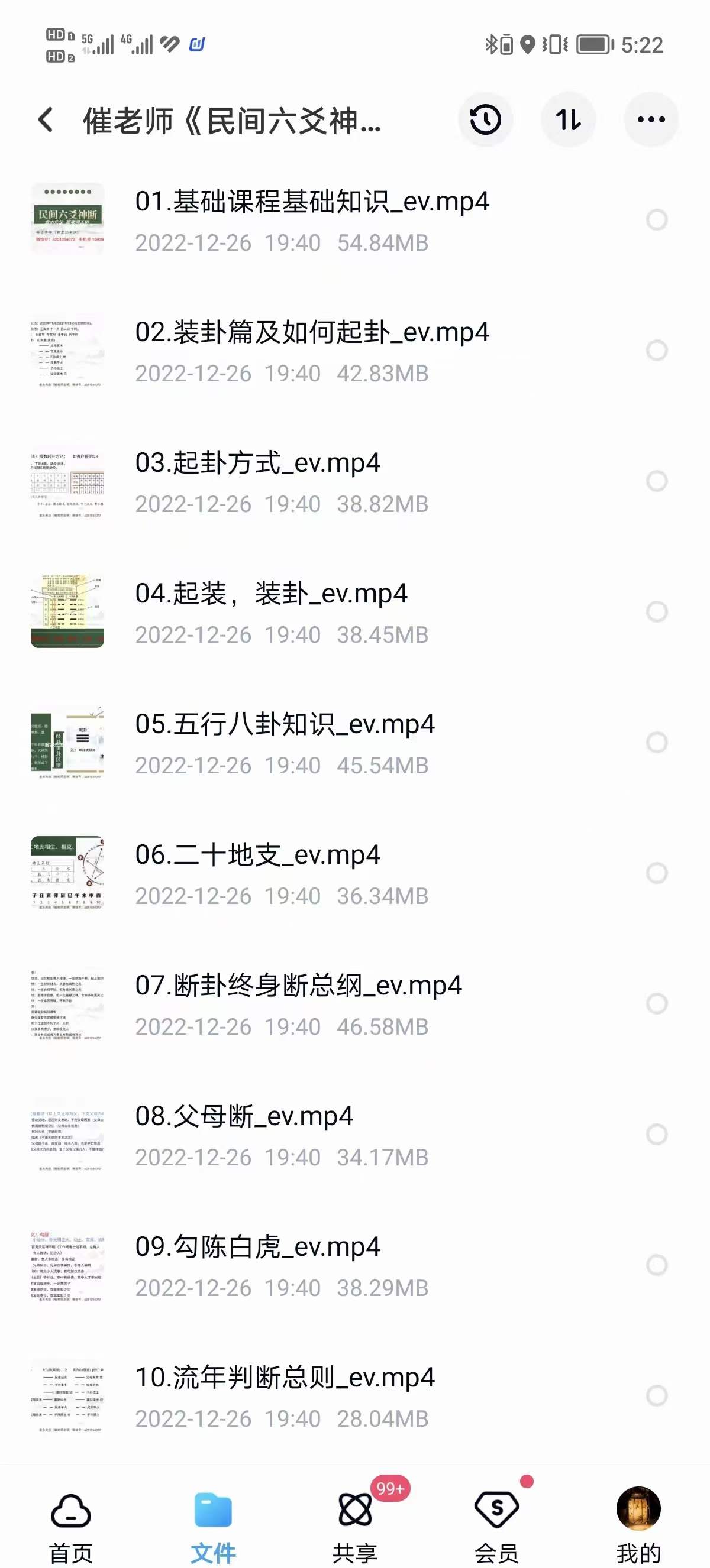Open overflow menu with three dots
Image resolution: width=710 pixels, height=1568 pixels.
[x=649, y=119]
